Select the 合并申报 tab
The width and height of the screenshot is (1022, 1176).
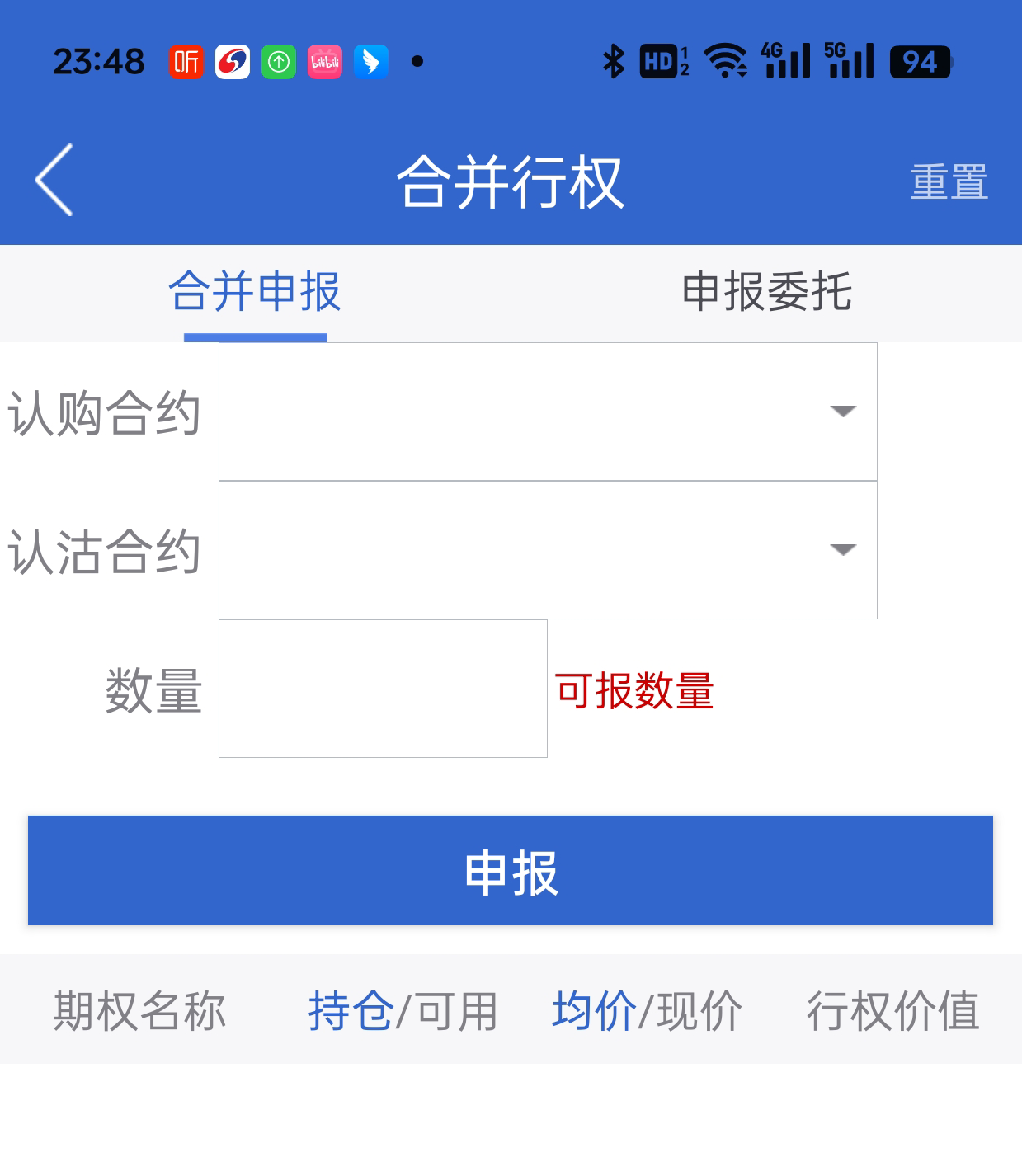255,292
